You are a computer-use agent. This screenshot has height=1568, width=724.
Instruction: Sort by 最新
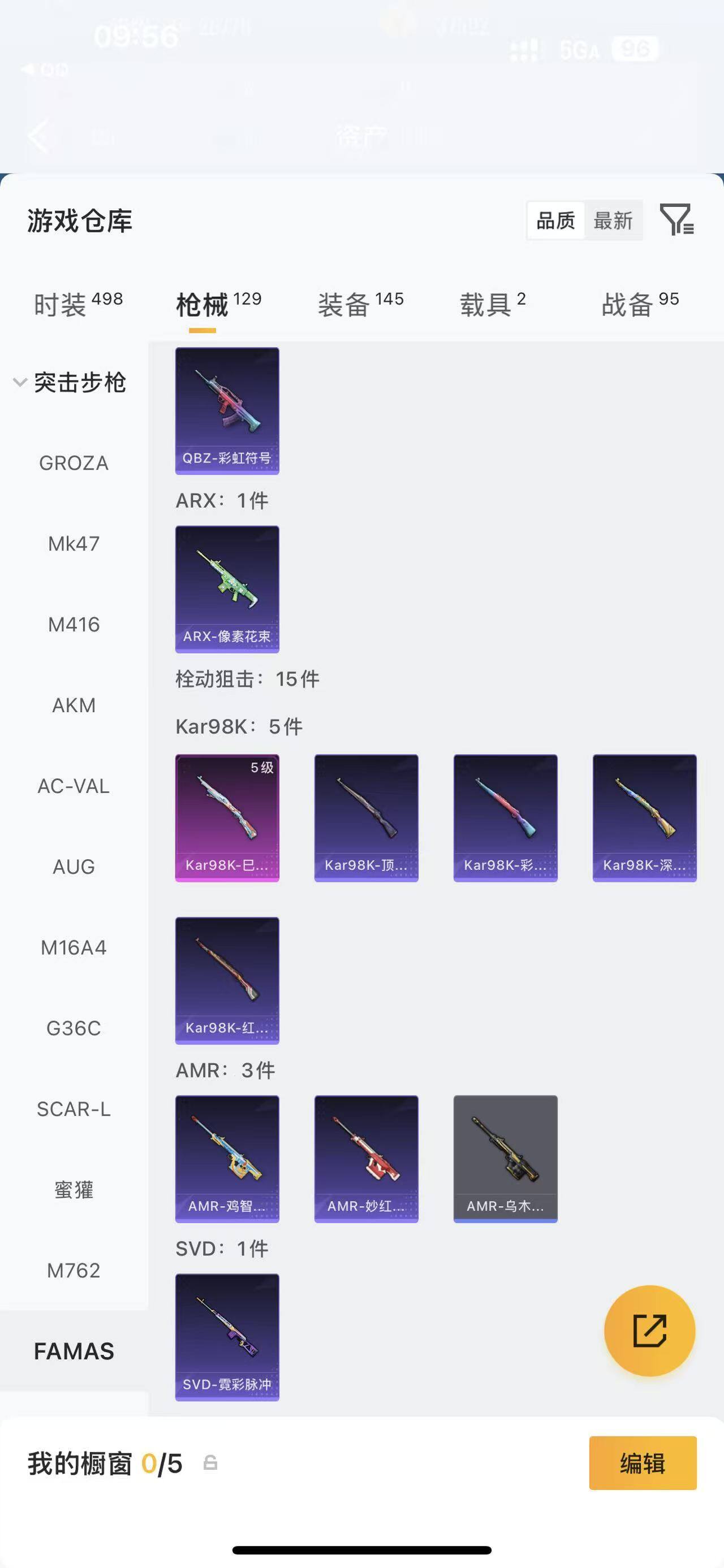click(613, 220)
